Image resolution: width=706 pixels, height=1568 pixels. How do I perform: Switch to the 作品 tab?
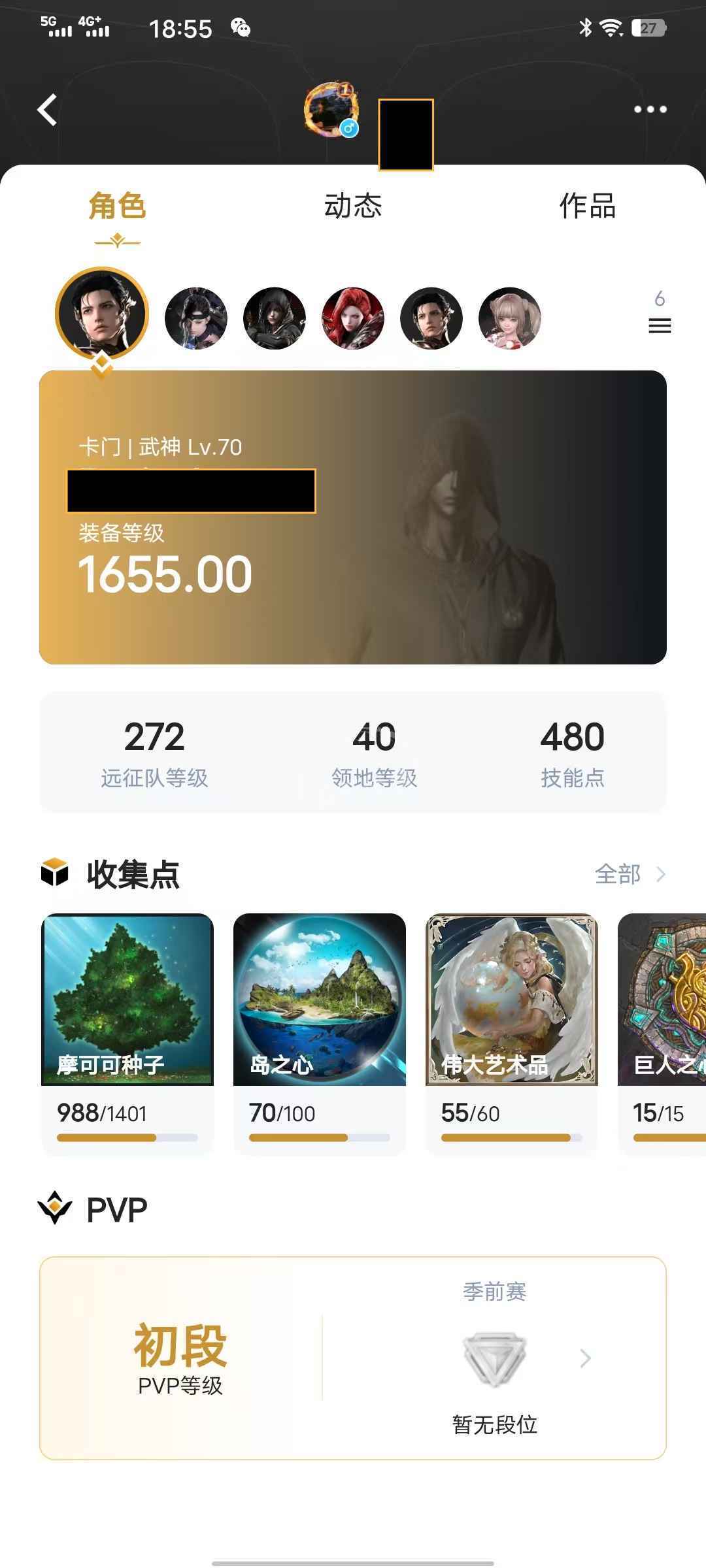[x=587, y=206]
